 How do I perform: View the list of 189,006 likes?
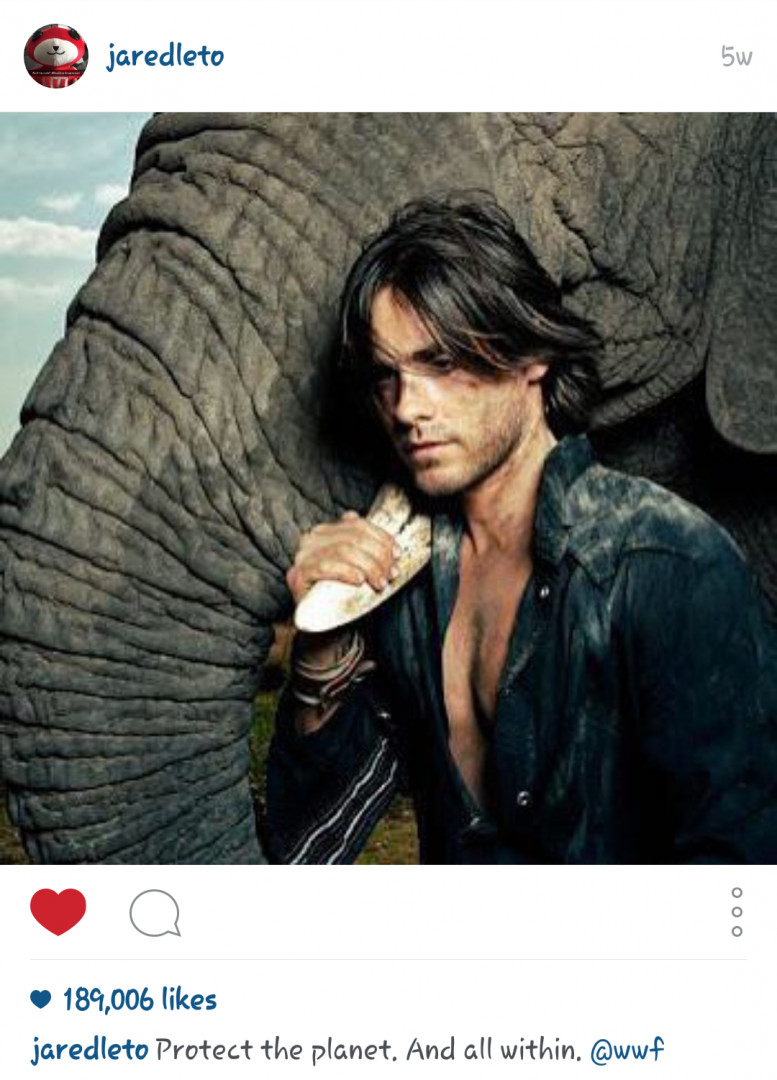tap(138, 999)
